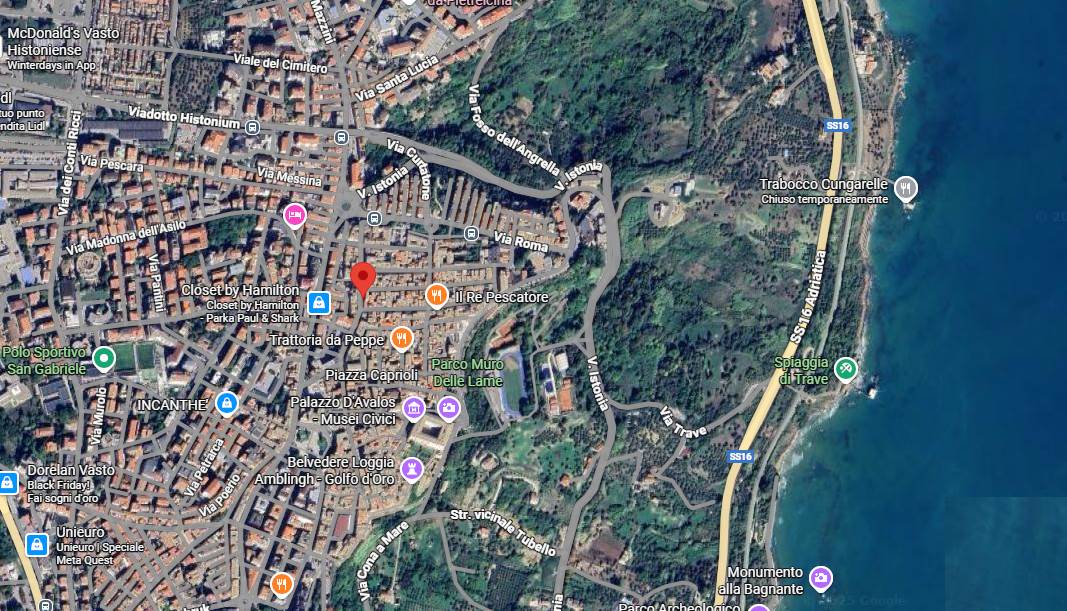1067x611 pixels.
Task: Tap the red dropped location pin
Action: pos(363,278)
